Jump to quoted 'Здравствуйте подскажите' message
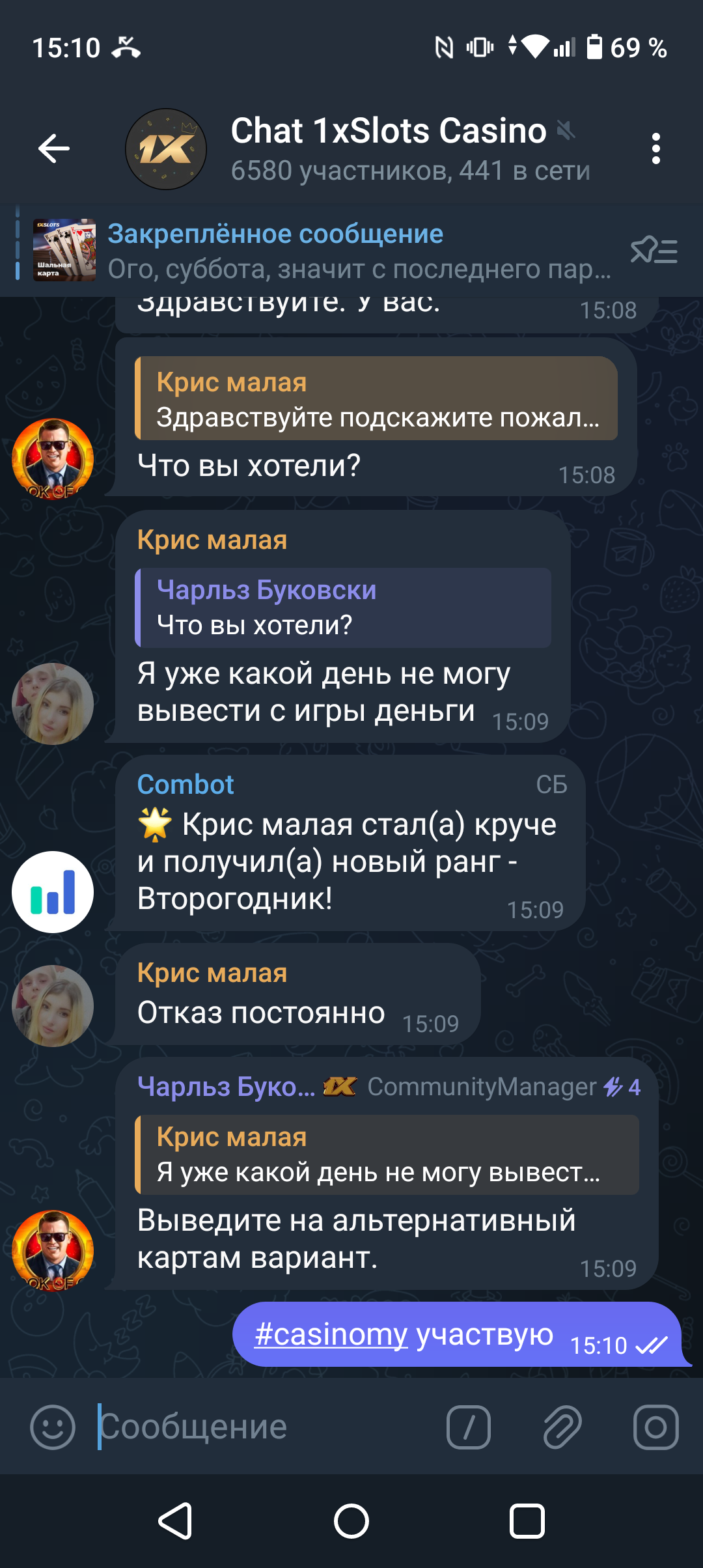This screenshot has width=703, height=1568. click(376, 398)
